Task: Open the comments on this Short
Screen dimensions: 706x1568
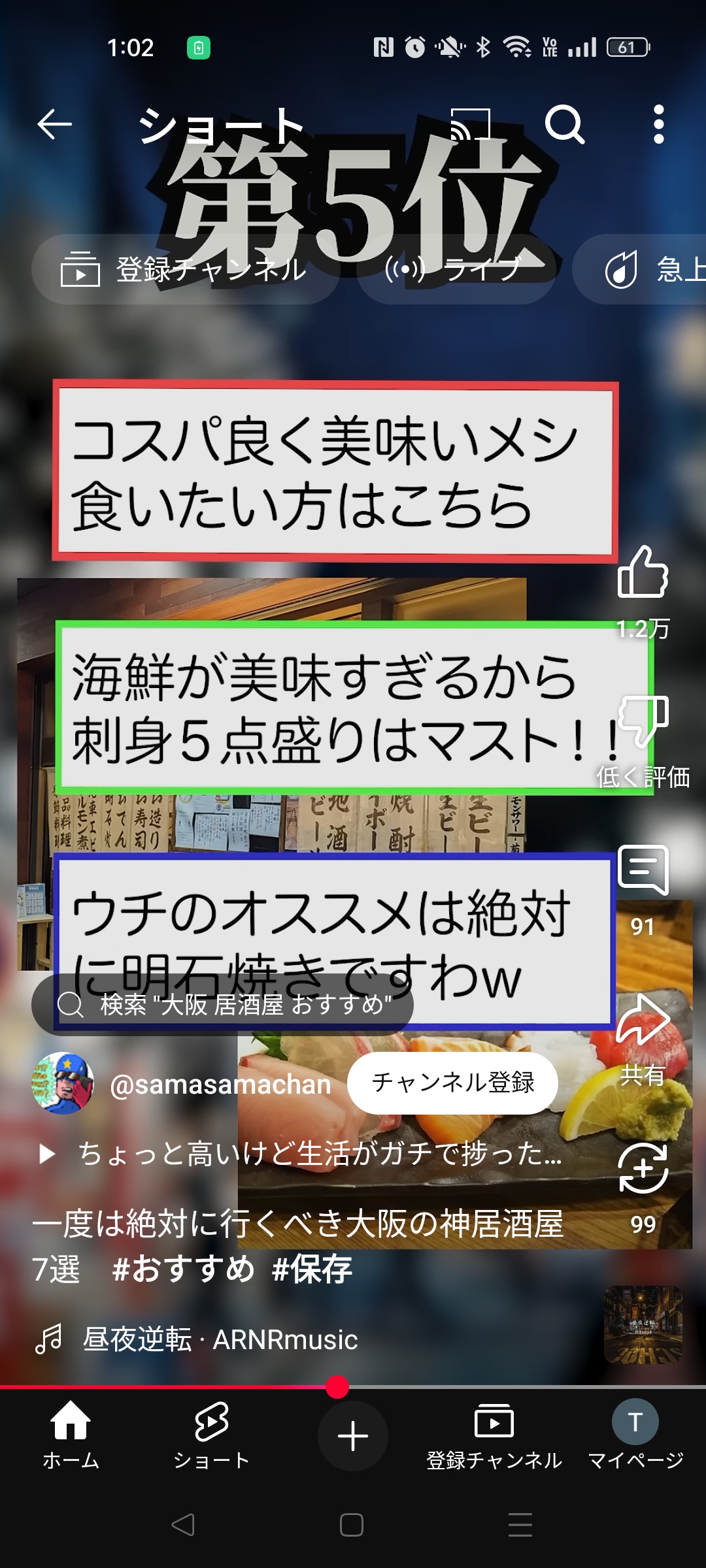Action: click(643, 870)
